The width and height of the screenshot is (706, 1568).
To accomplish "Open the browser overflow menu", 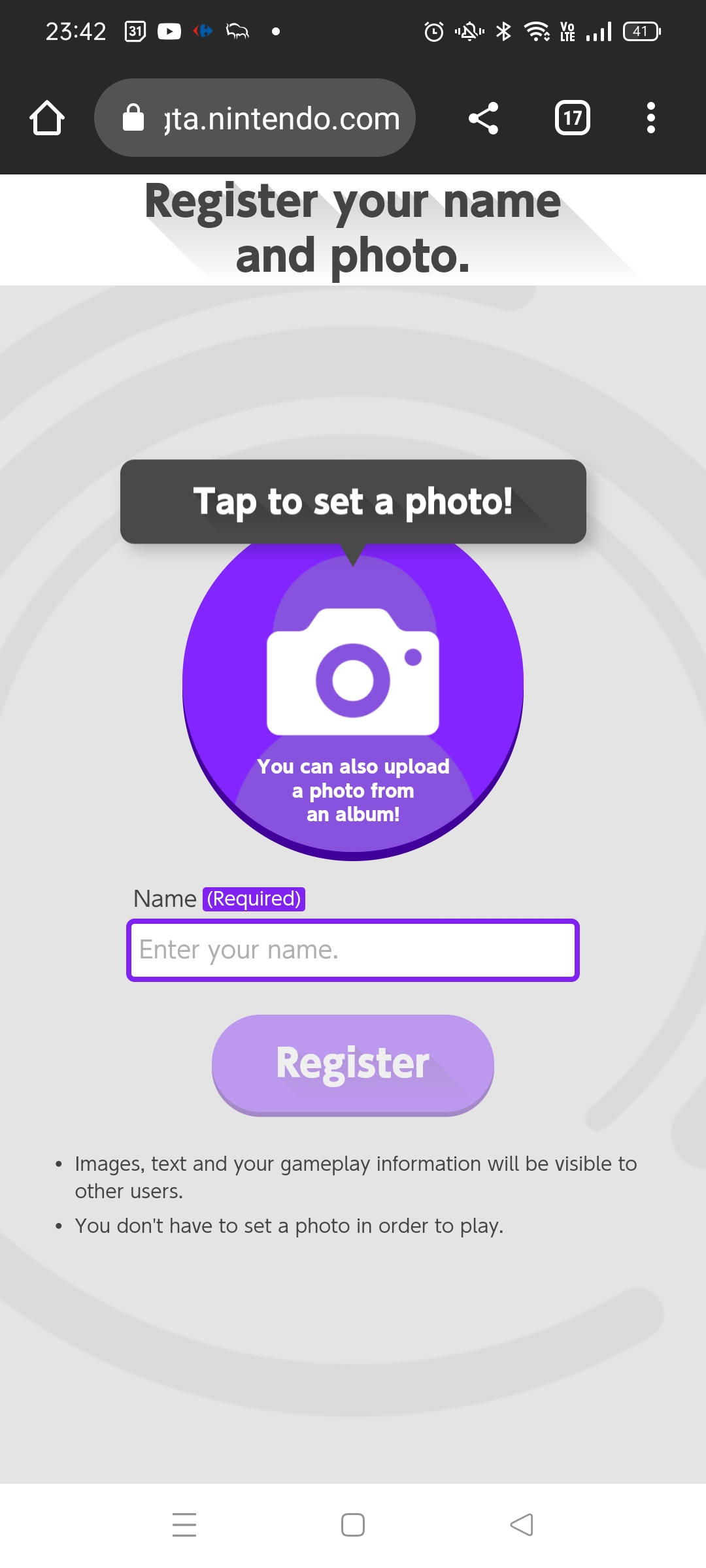I will (650, 118).
